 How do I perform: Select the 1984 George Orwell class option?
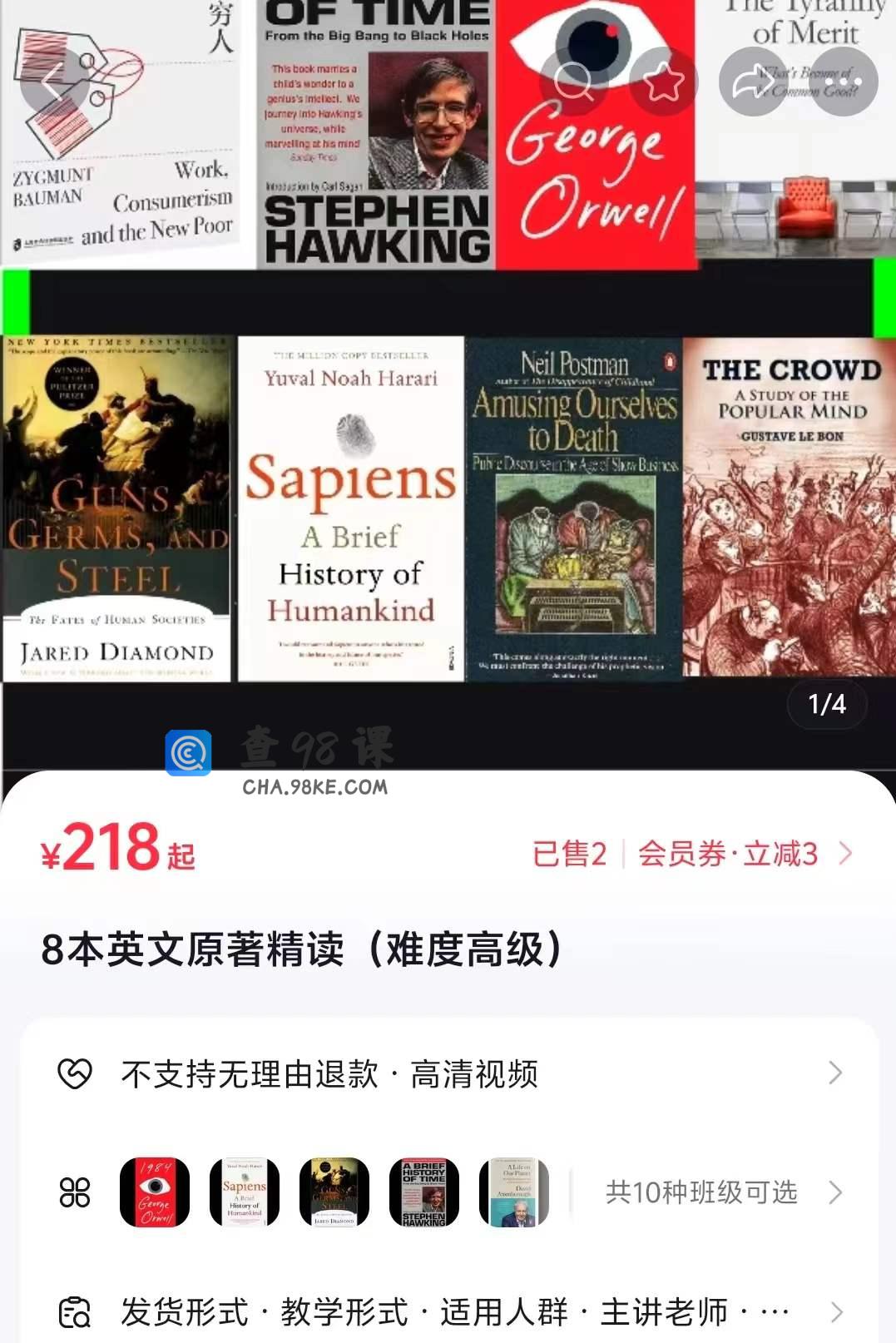[155, 1192]
